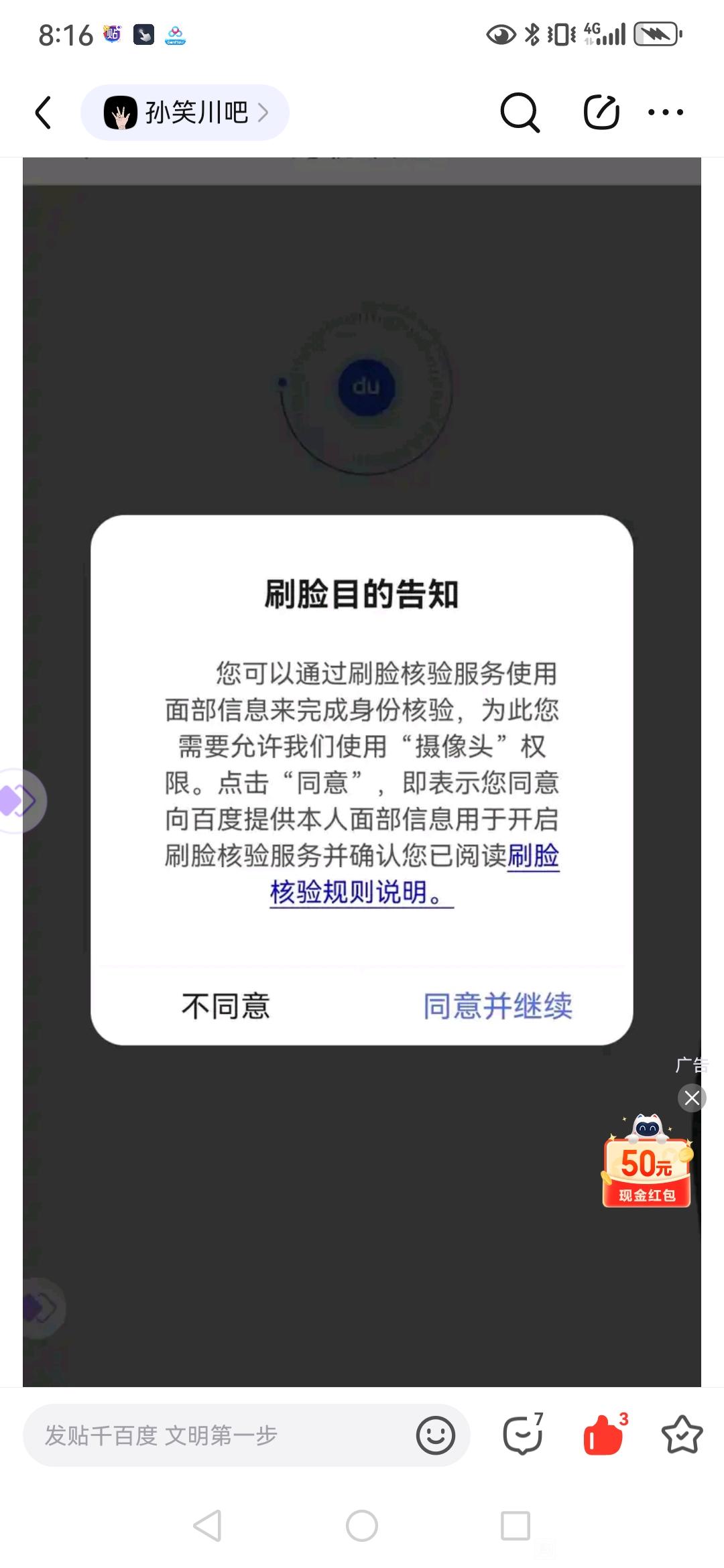
Task: Tap the system home button
Action: [x=362, y=1526]
